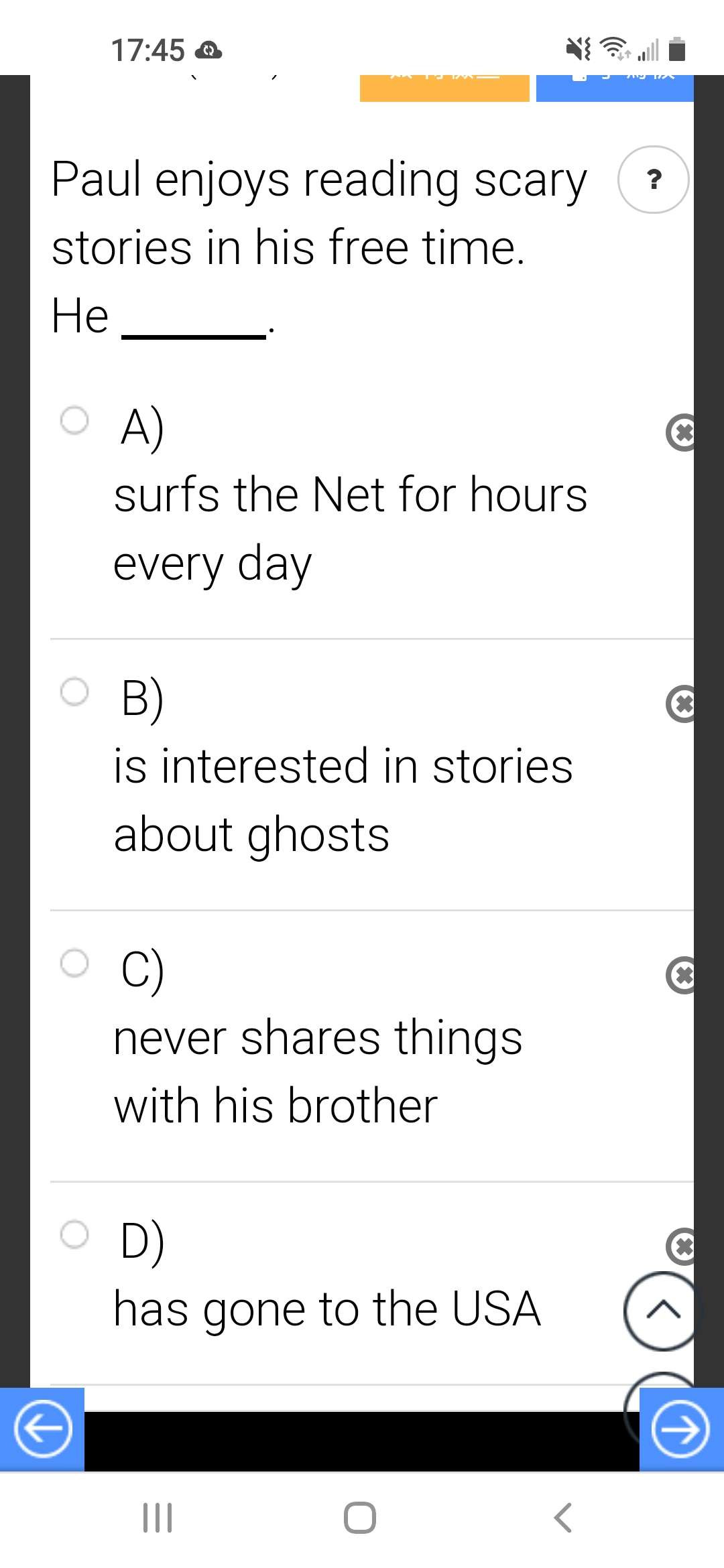
Task: Eliminate option C with its cross icon
Action: click(x=680, y=976)
